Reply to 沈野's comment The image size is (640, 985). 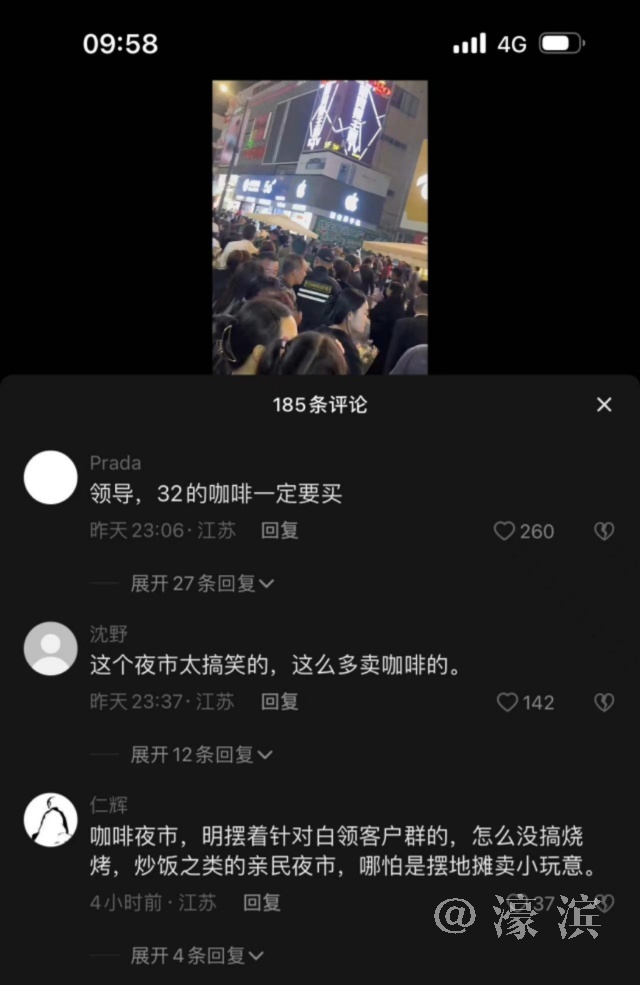pyautogui.click(x=280, y=702)
